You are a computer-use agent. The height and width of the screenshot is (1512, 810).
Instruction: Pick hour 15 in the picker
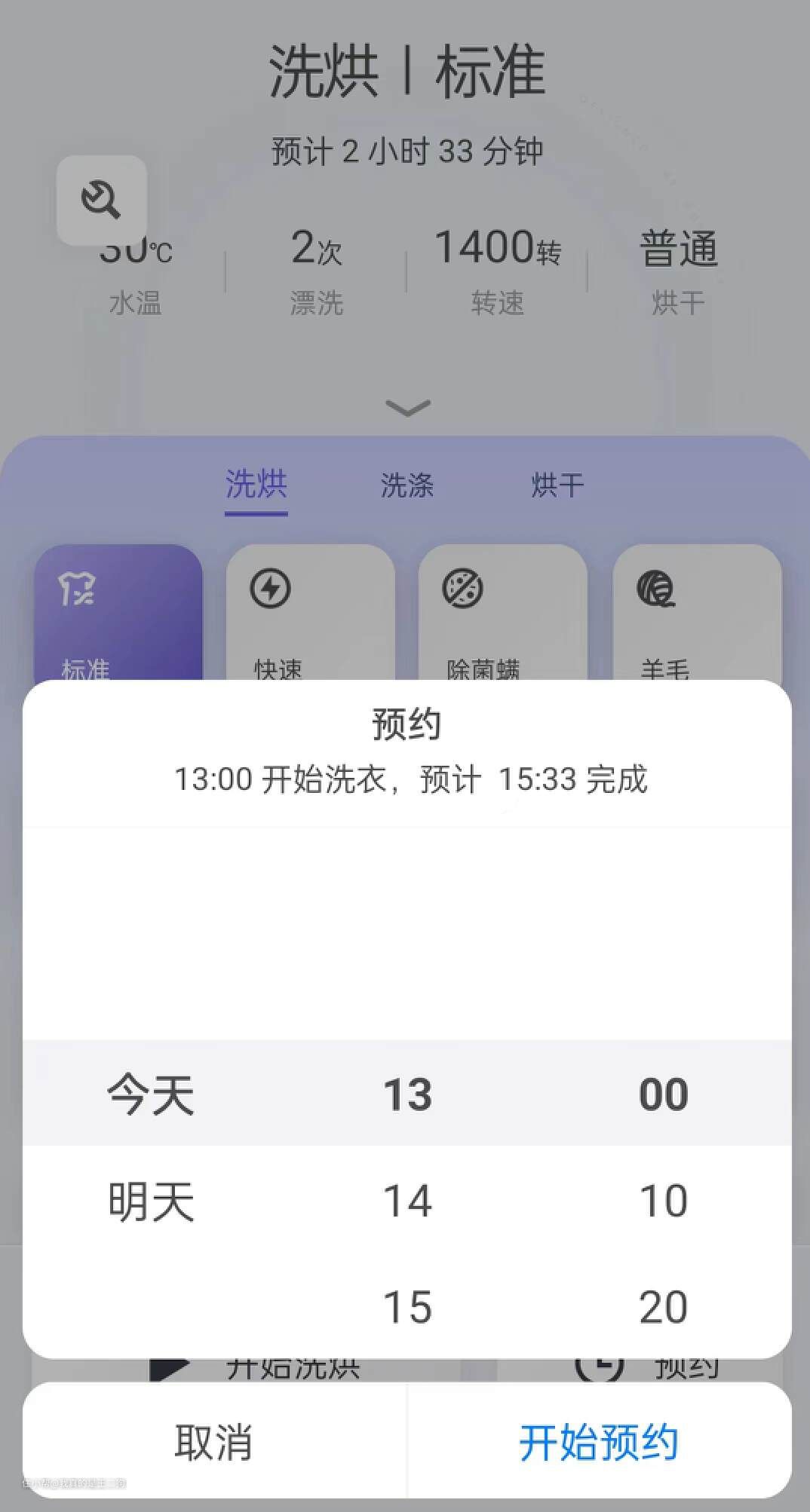[x=407, y=1307]
